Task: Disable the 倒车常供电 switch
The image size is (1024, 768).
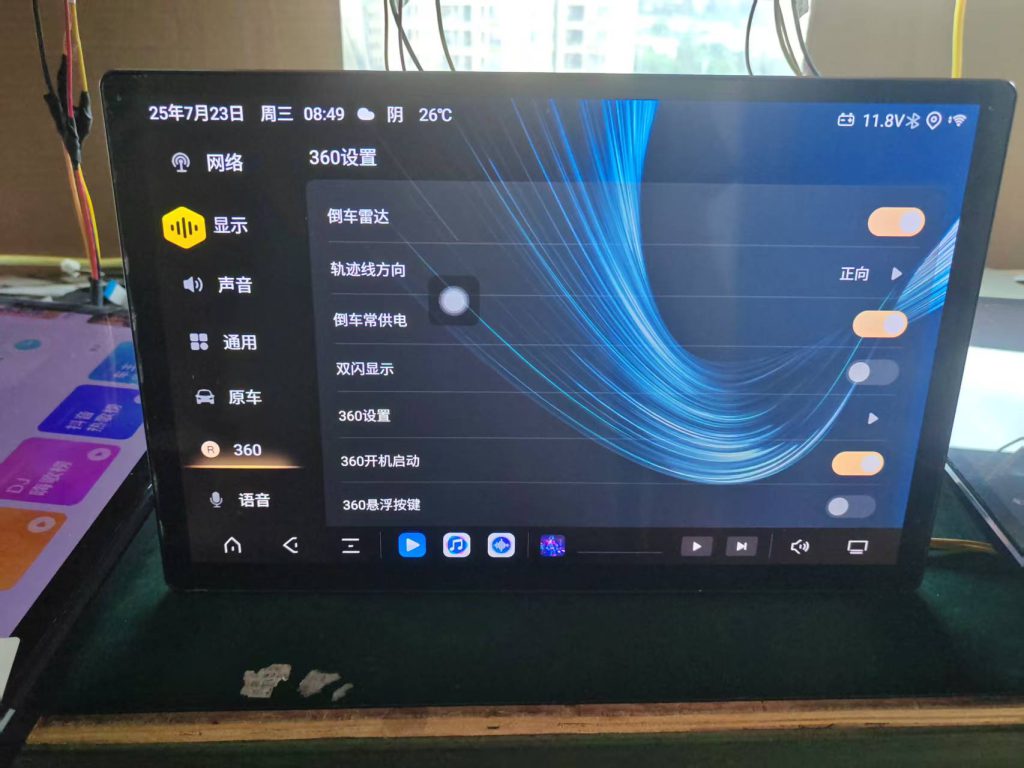Action: coord(879,324)
